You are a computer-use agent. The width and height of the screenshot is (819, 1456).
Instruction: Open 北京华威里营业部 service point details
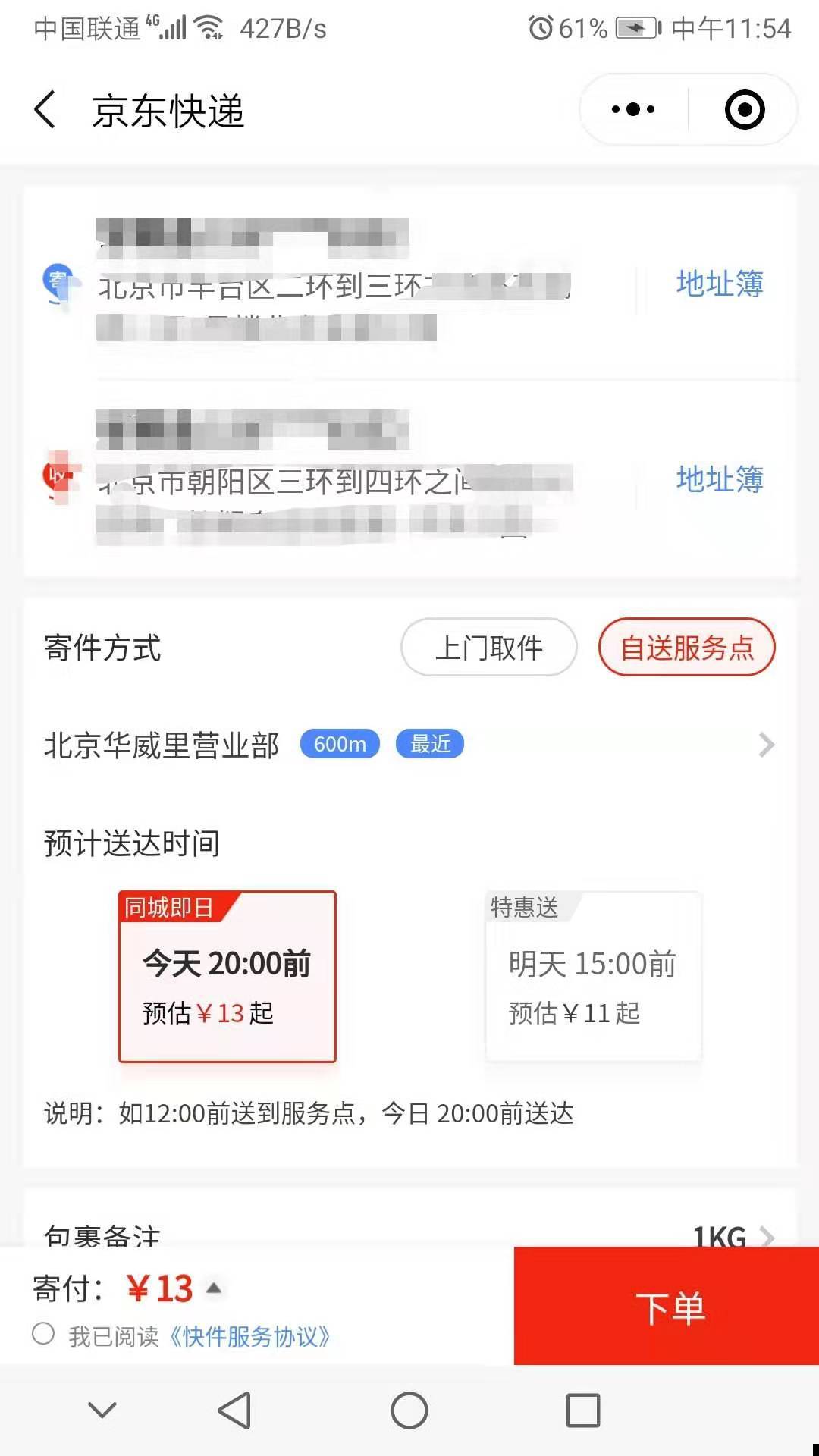(409, 745)
